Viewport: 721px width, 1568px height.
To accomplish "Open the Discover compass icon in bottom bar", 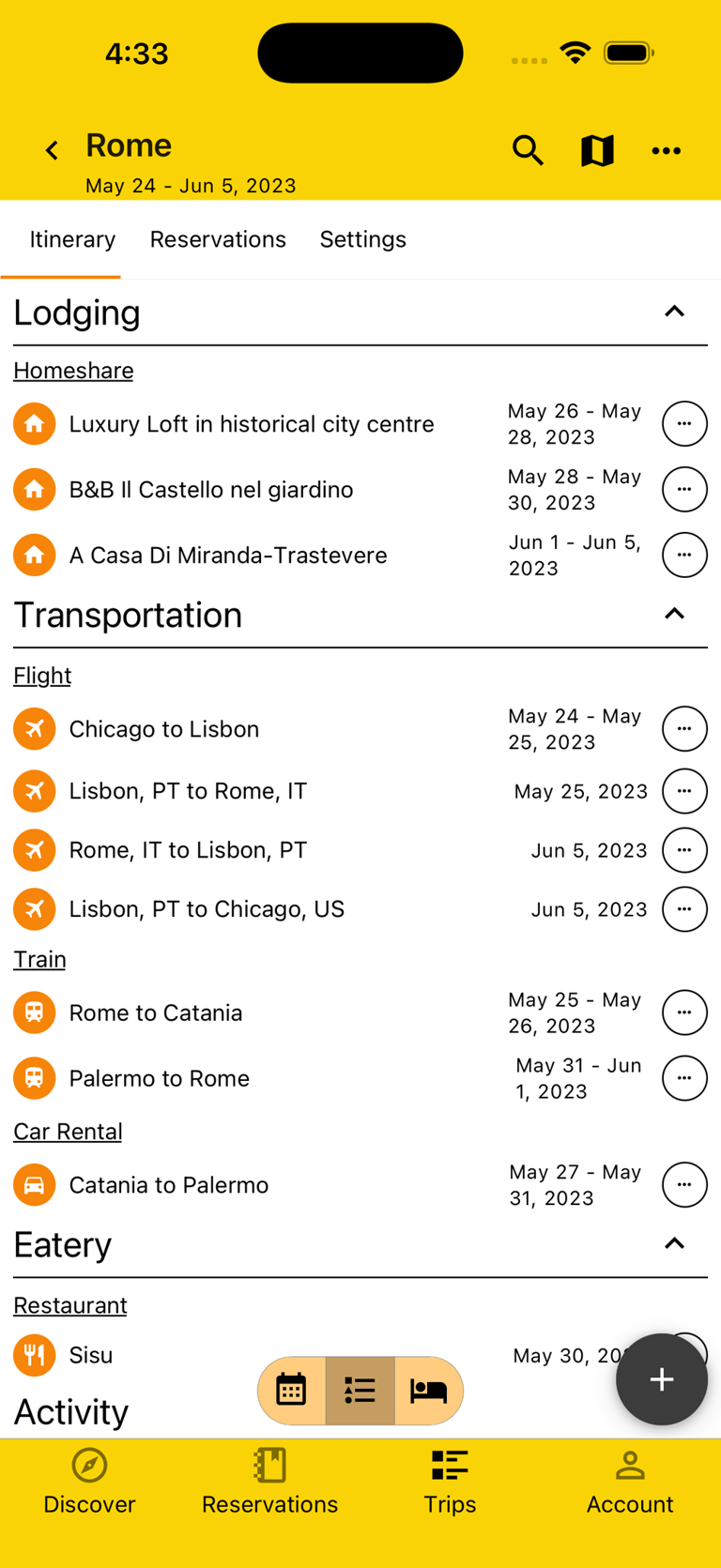I will 89,1465.
